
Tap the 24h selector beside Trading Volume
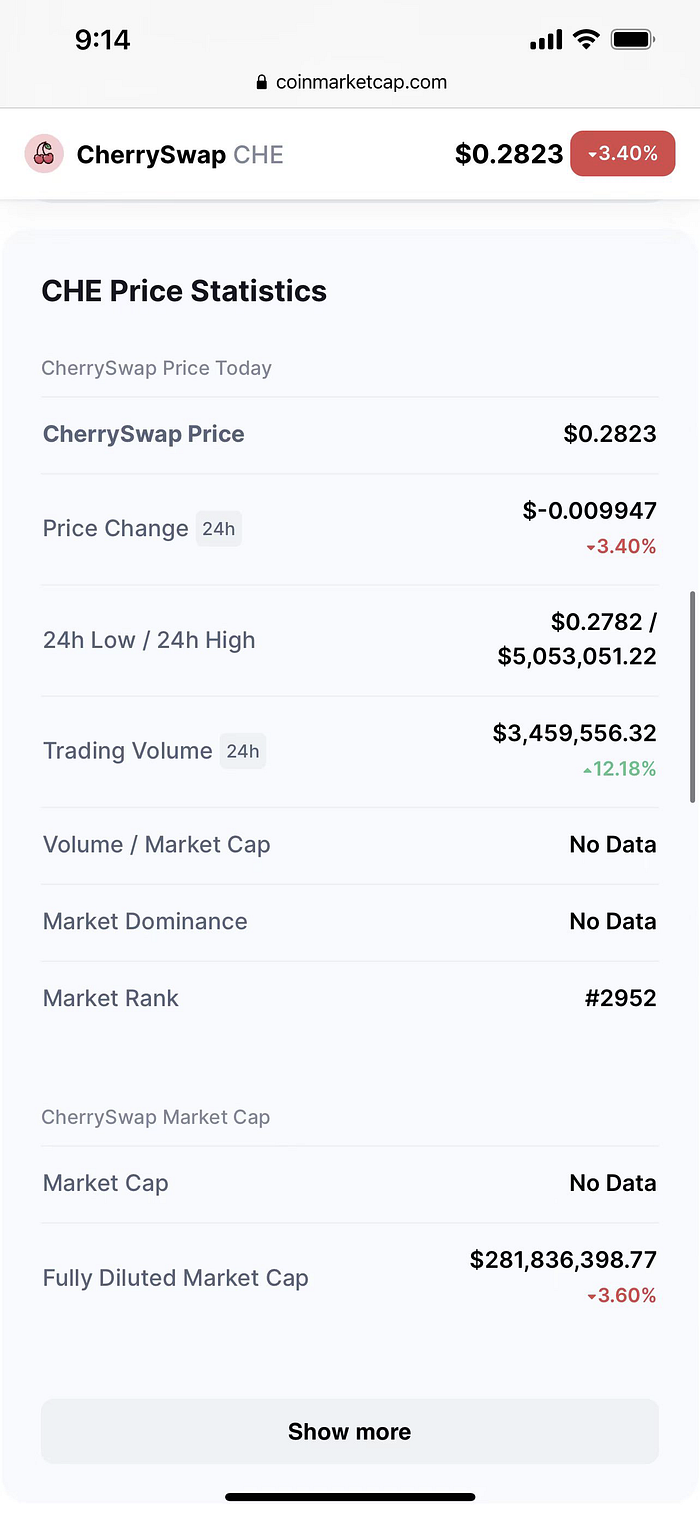pos(242,751)
